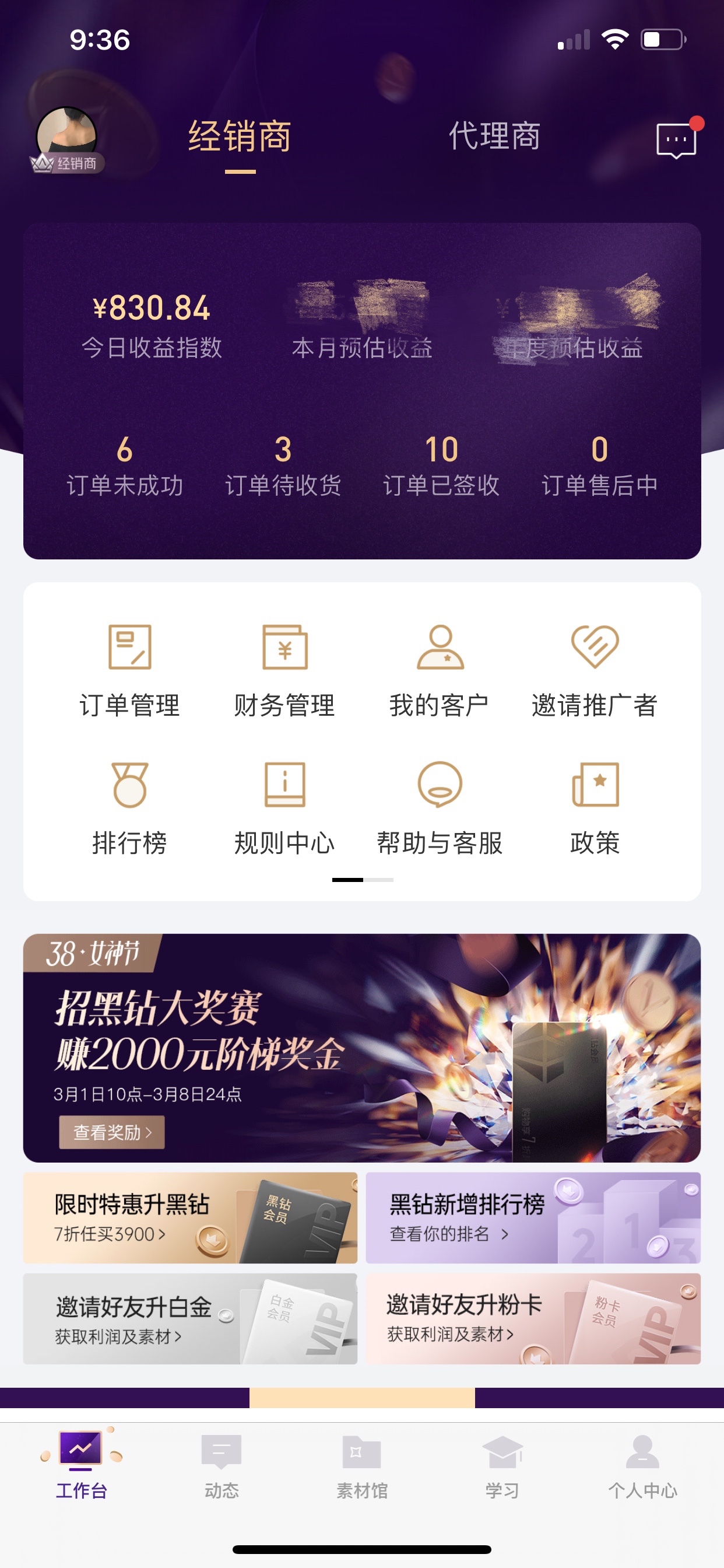Open 财务管理
The width and height of the screenshot is (724, 1568).
click(x=284, y=671)
